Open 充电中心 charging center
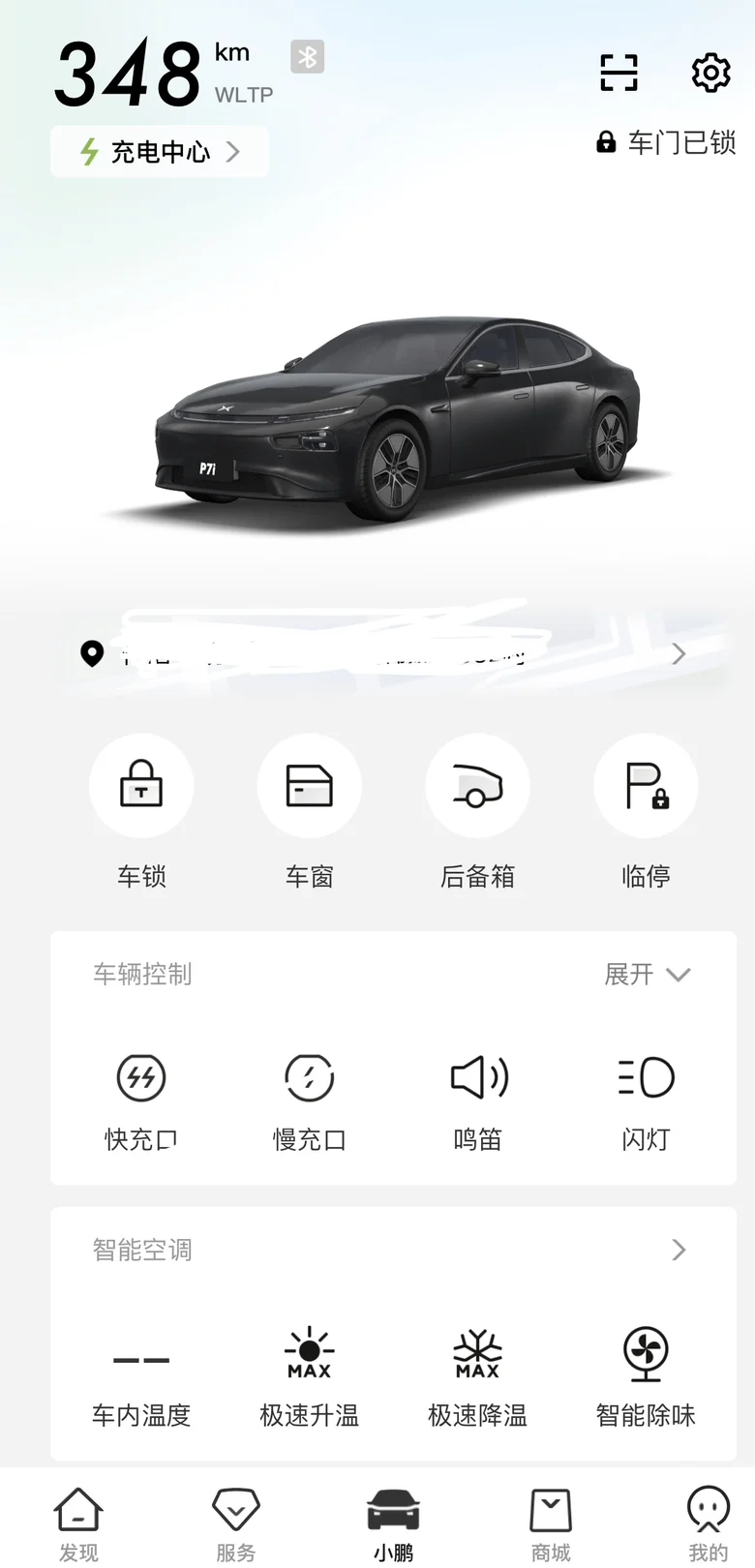 [x=160, y=152]
